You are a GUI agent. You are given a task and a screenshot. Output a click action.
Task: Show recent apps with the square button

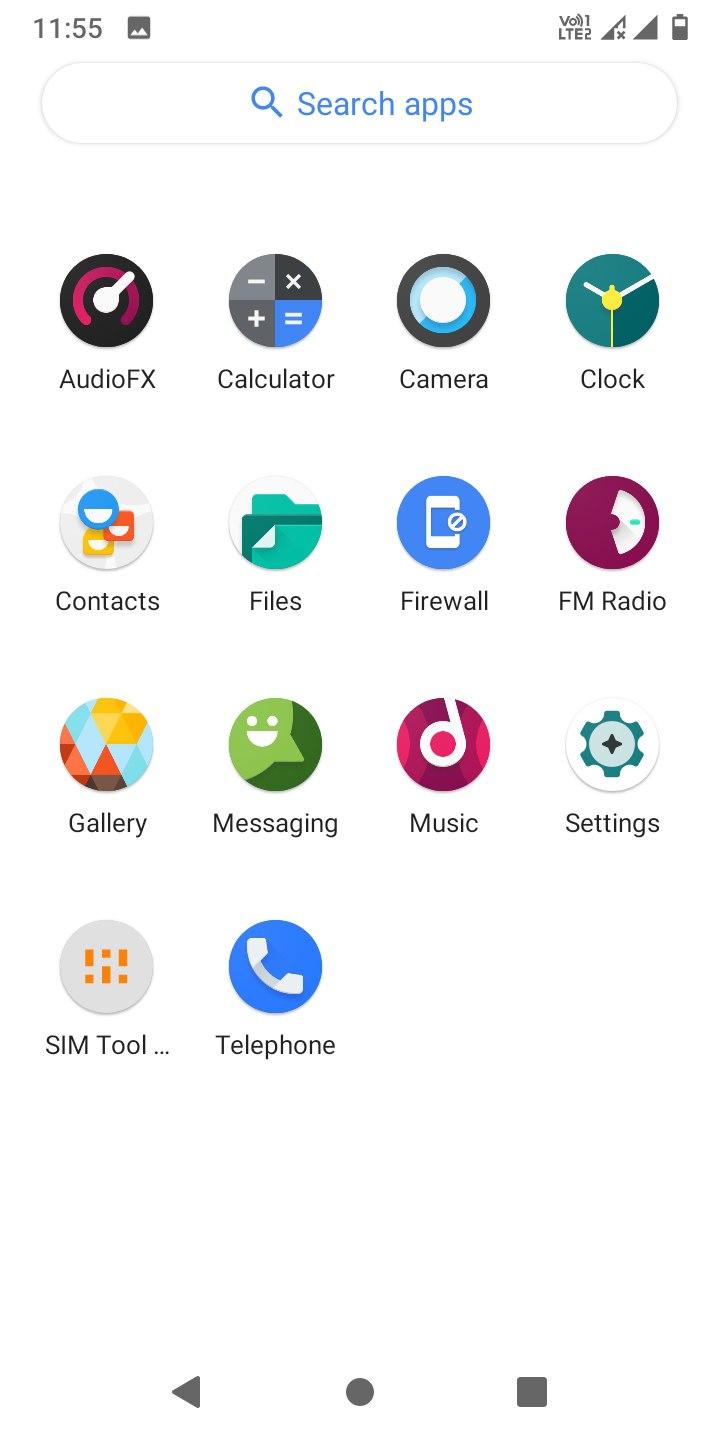tap(532, 1391)
